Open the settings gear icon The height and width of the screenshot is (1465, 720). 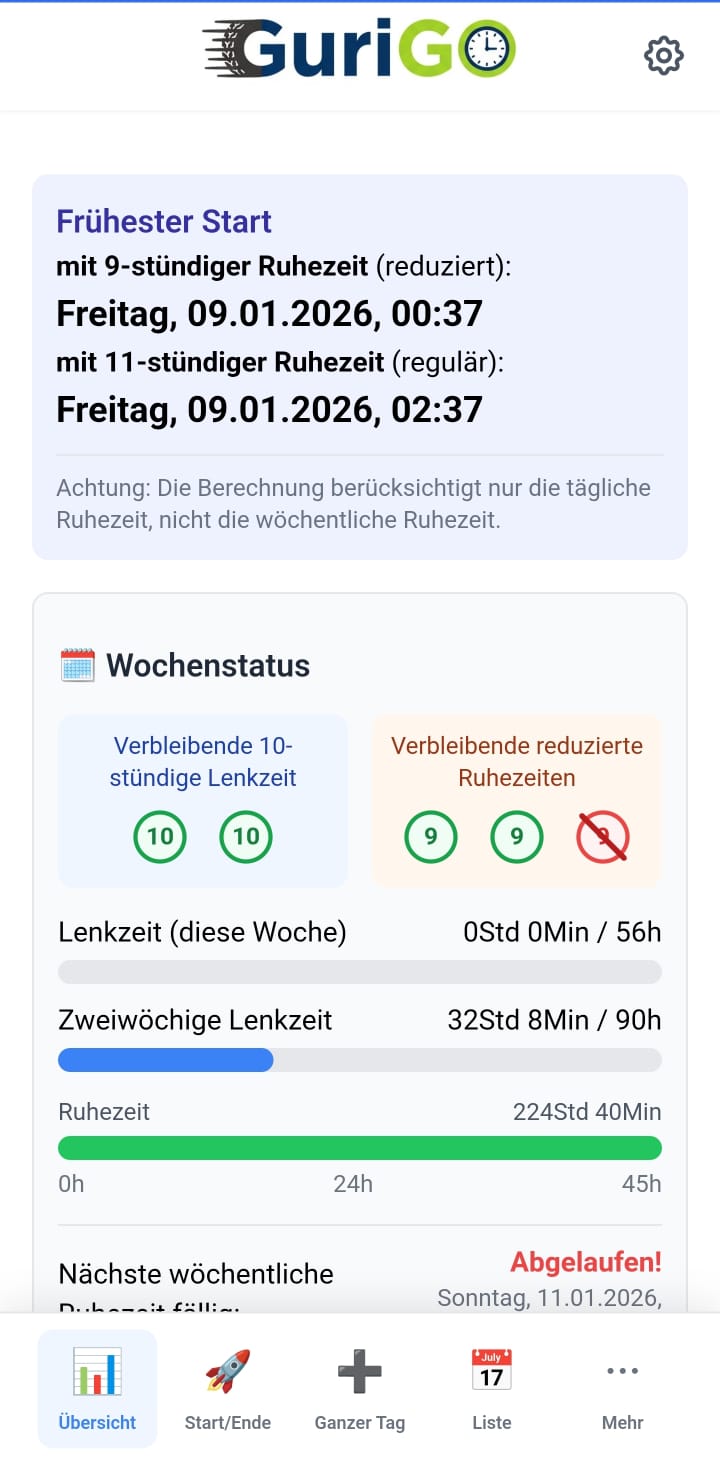click(662, 56)
